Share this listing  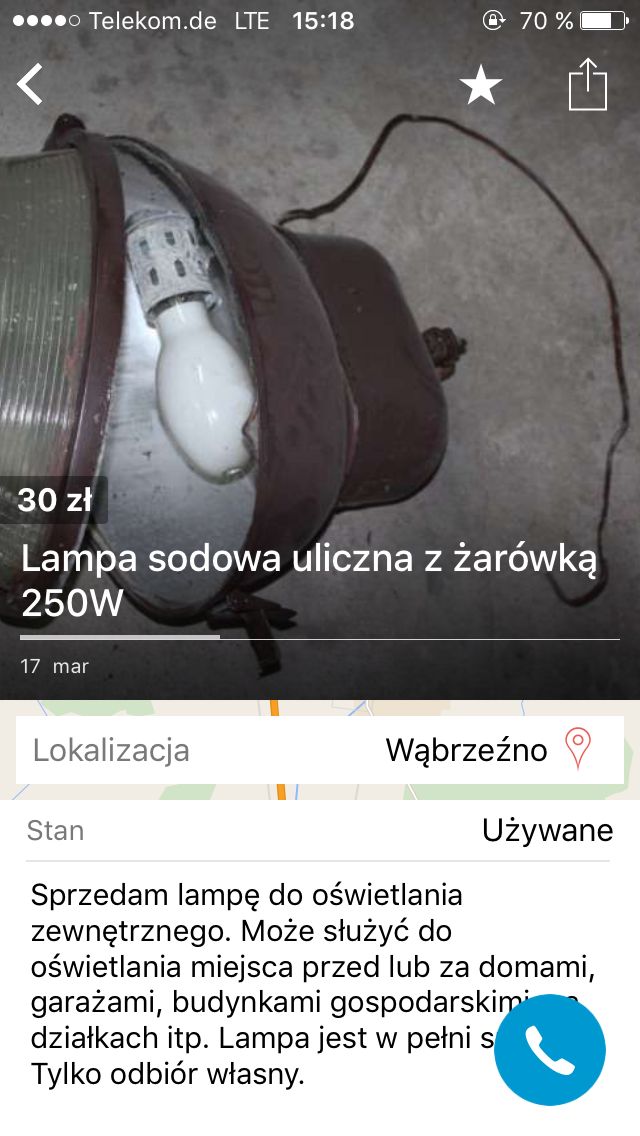coord(588,85)
